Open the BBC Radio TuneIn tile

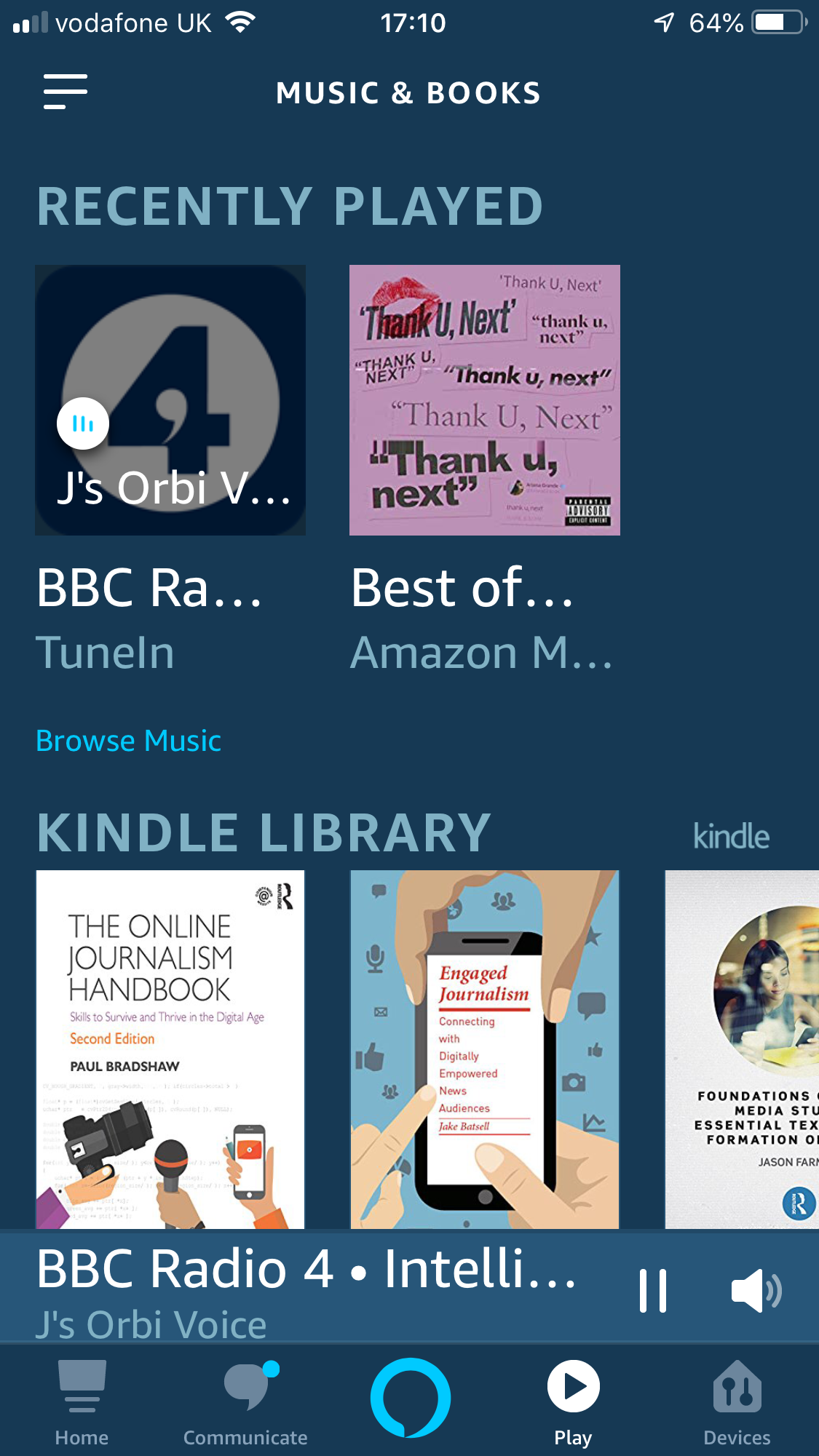[170, 400]
